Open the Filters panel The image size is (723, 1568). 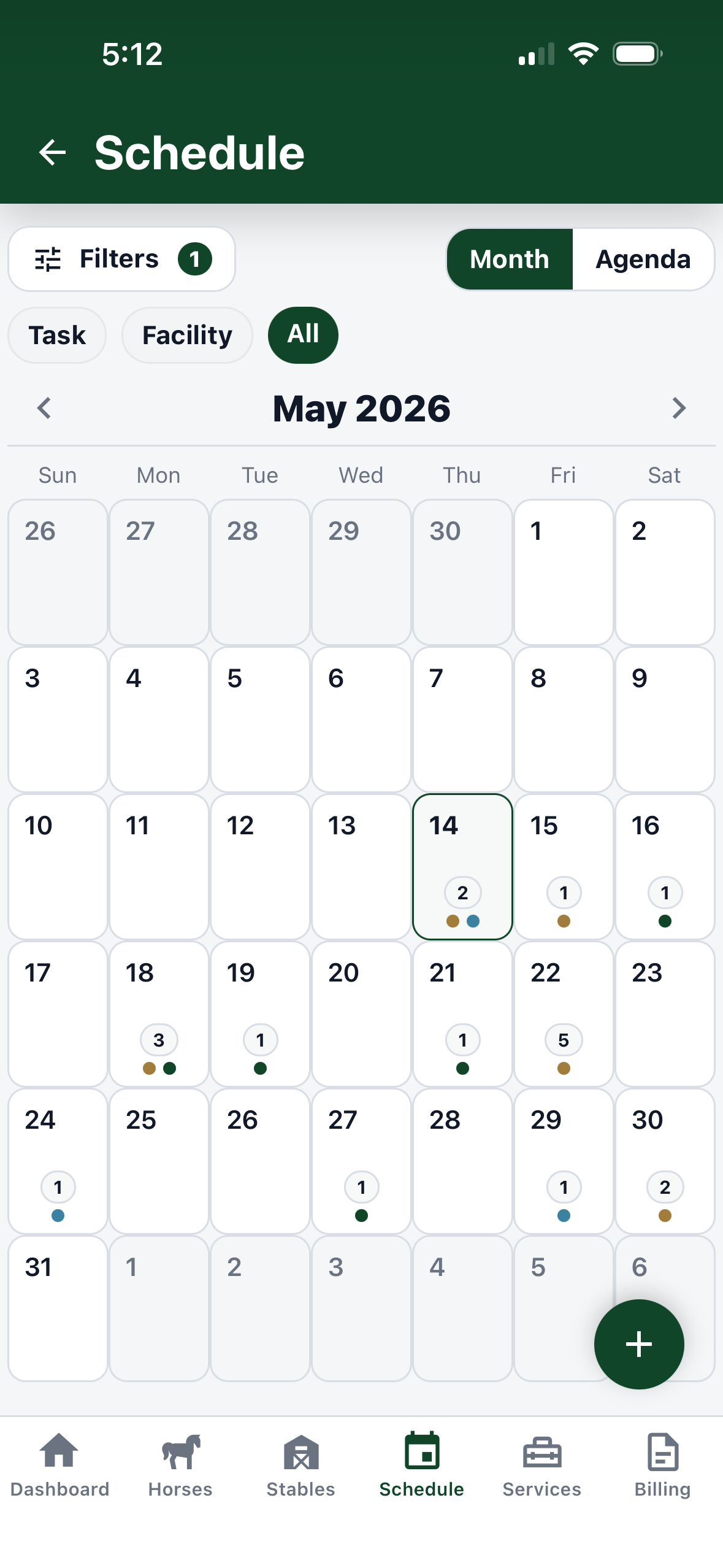[121, 259]
